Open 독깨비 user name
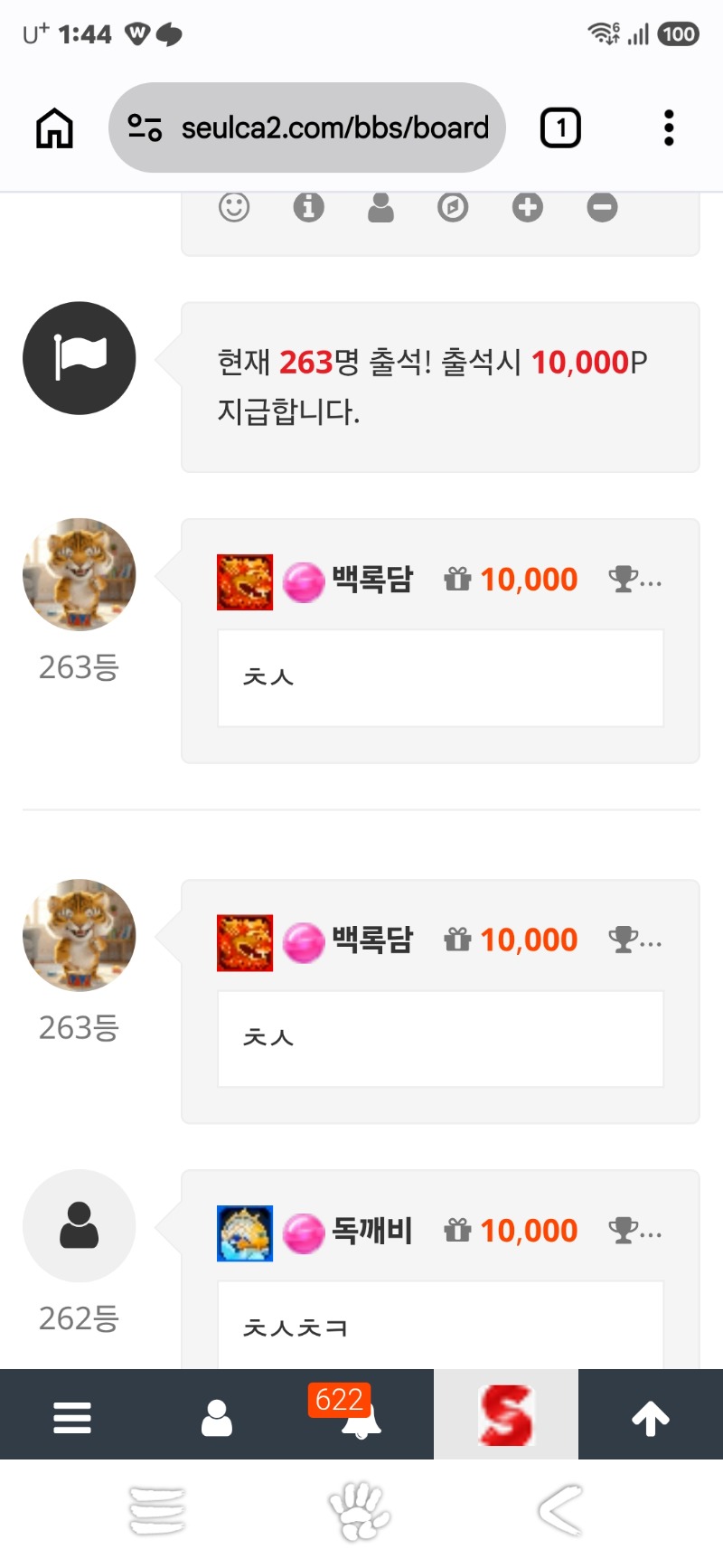Image resolution: width=723 pixels, height=1568 pixels. pos(371,1231)
